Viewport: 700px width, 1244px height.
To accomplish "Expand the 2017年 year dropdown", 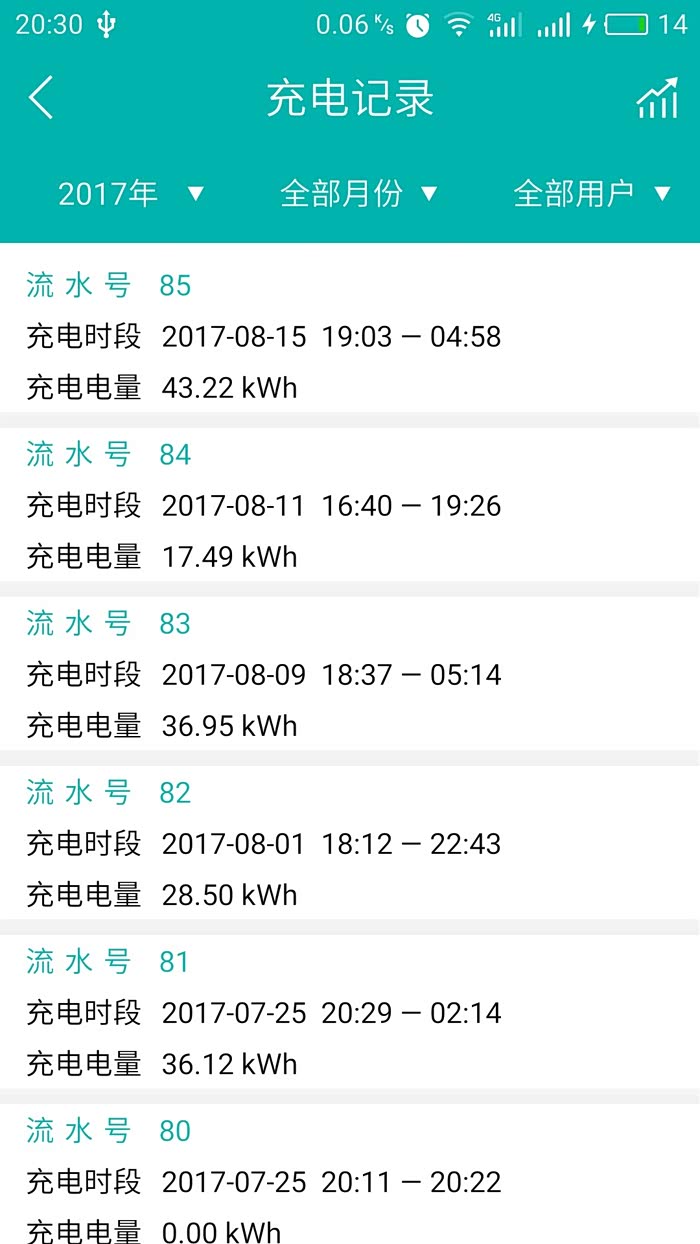I will [x=130, y=193].
